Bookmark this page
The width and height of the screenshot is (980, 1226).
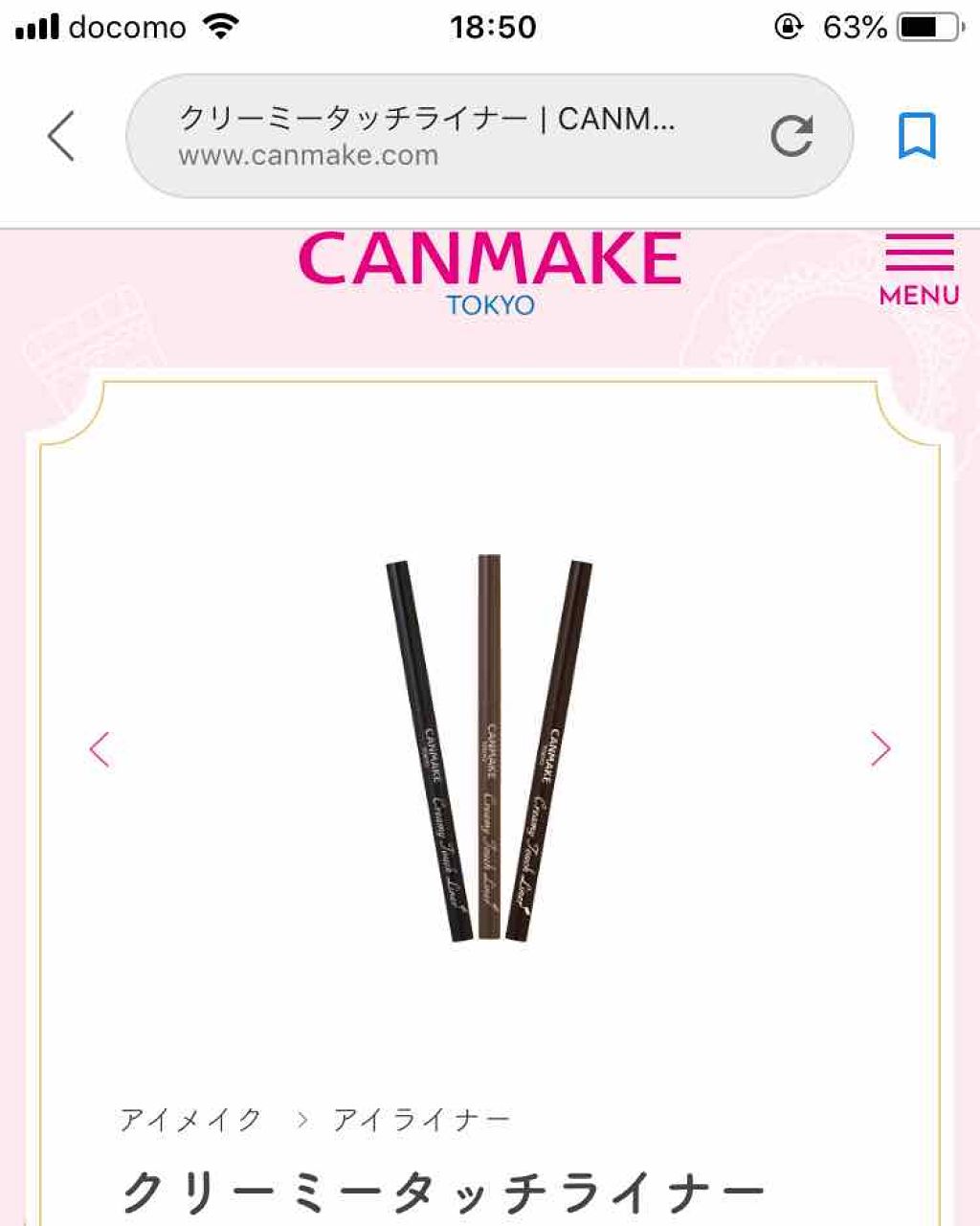click(916, 136)
